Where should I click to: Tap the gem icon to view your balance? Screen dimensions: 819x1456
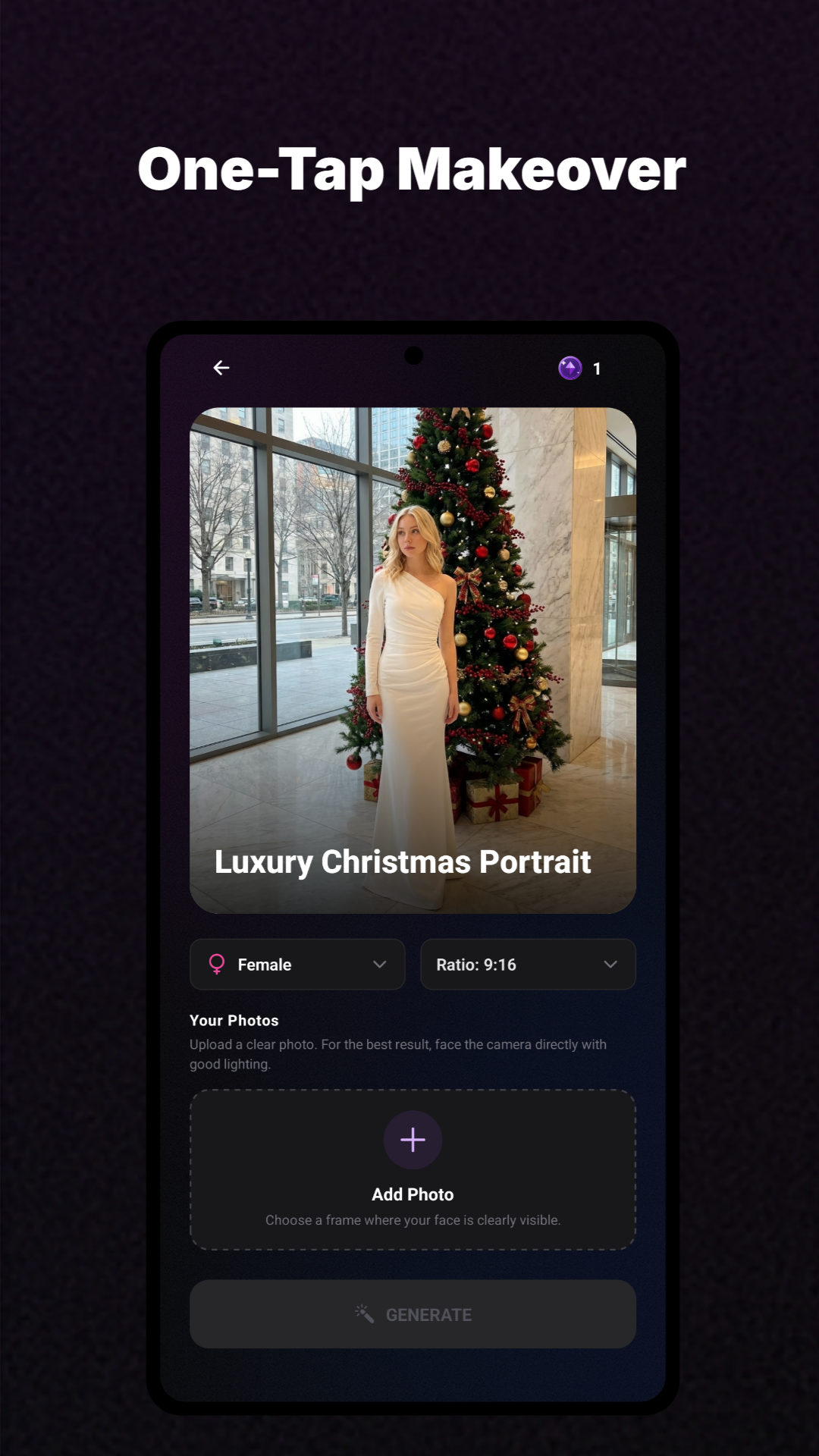(570, 369)
